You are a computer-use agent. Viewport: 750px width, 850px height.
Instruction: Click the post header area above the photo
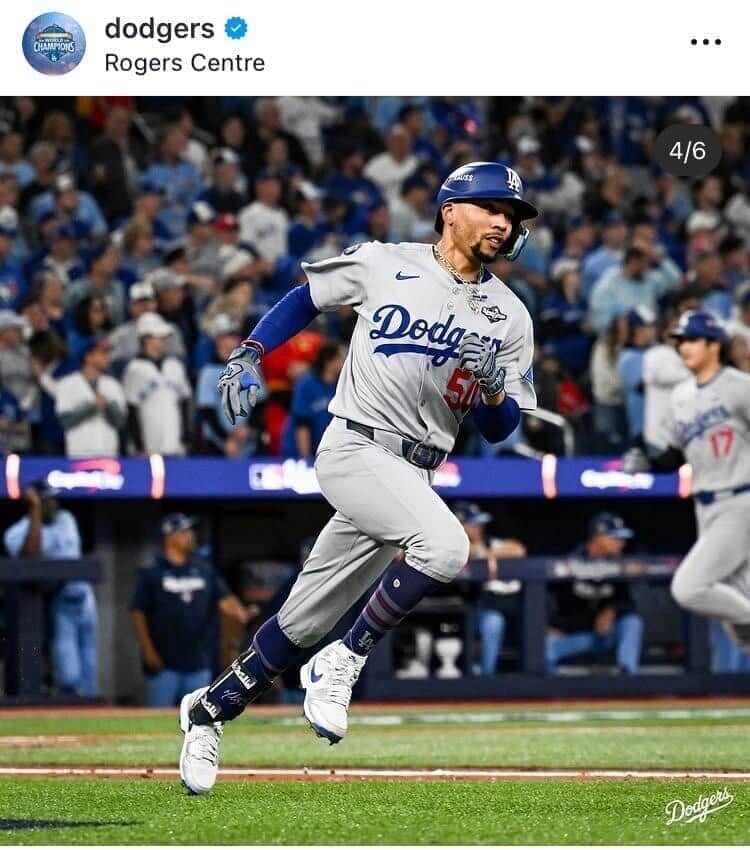[375, 42]
